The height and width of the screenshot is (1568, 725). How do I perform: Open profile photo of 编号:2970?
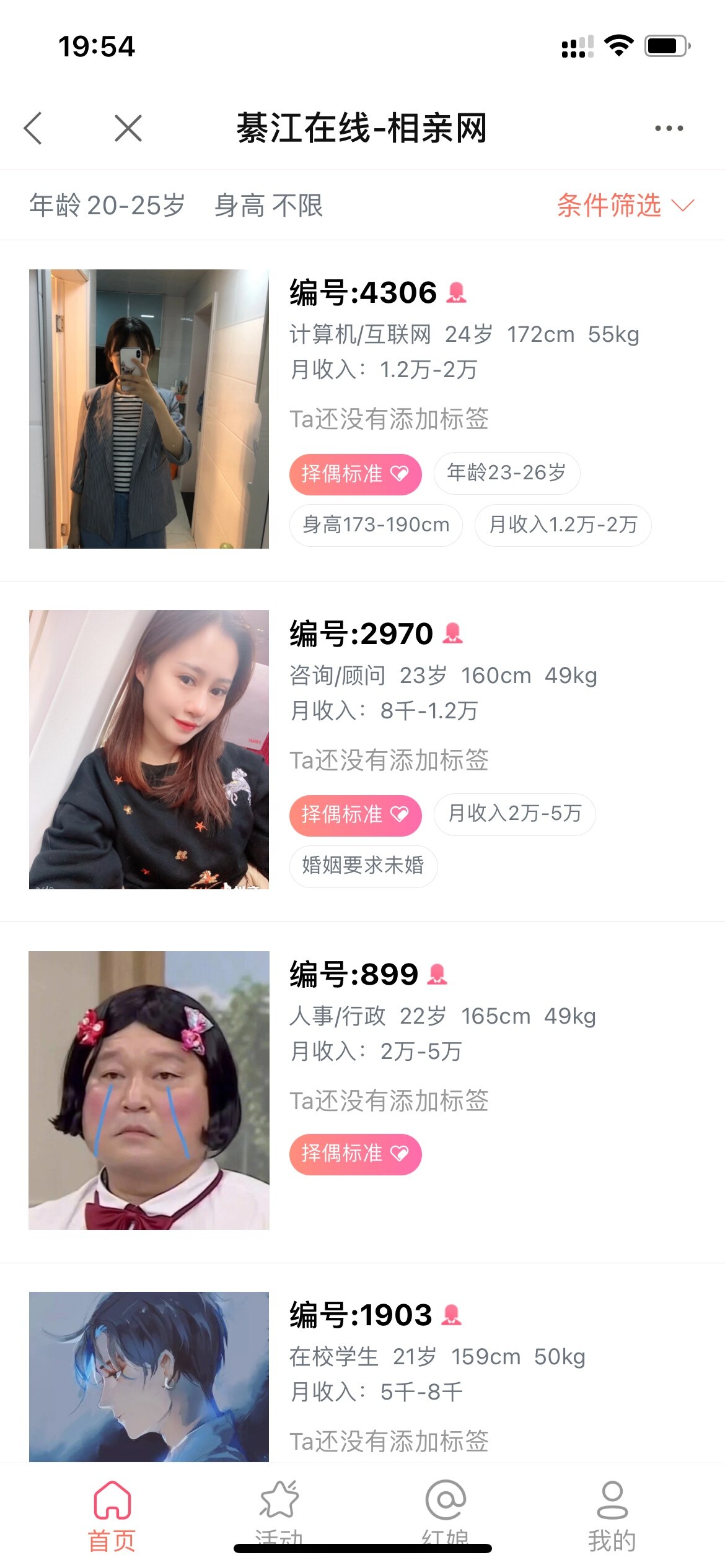pyautogui.click(x=149, y=749)
